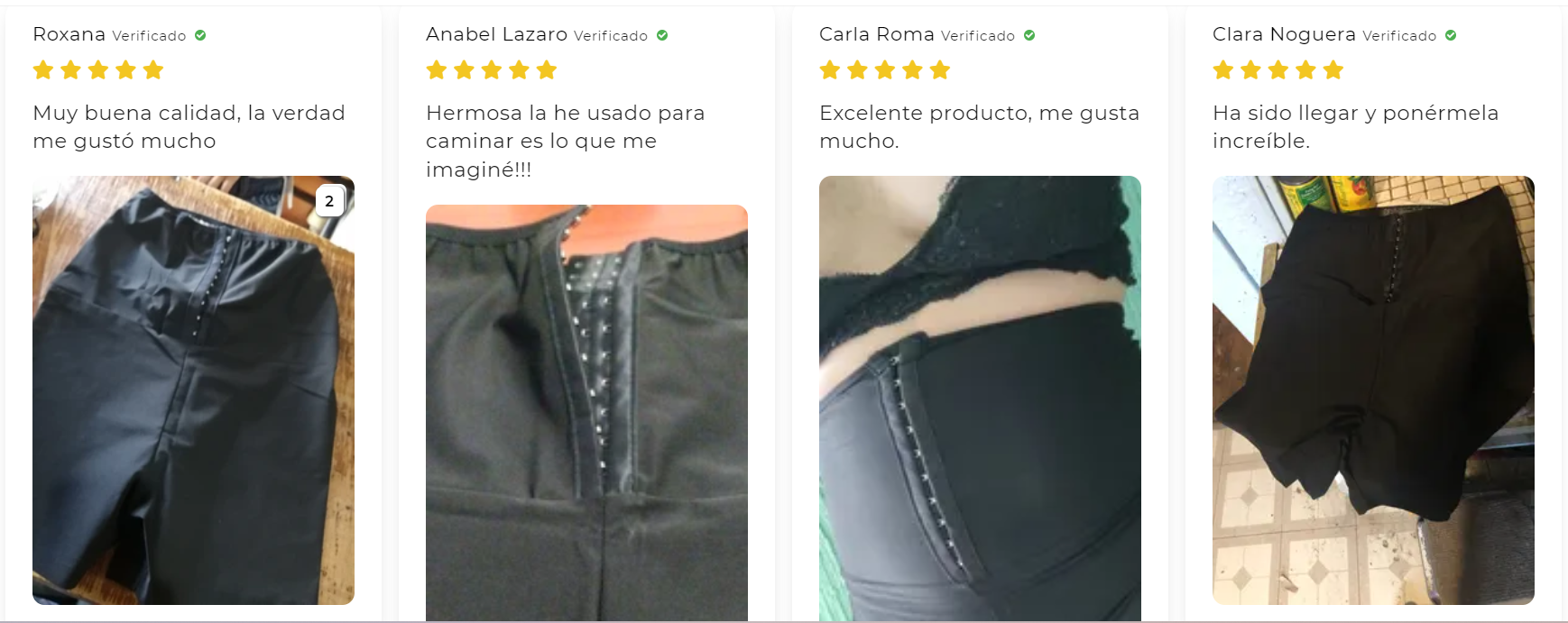Open Roxana's review photo
The width and height of the screenshot is (1568, 623).
[x=193, y=389]
